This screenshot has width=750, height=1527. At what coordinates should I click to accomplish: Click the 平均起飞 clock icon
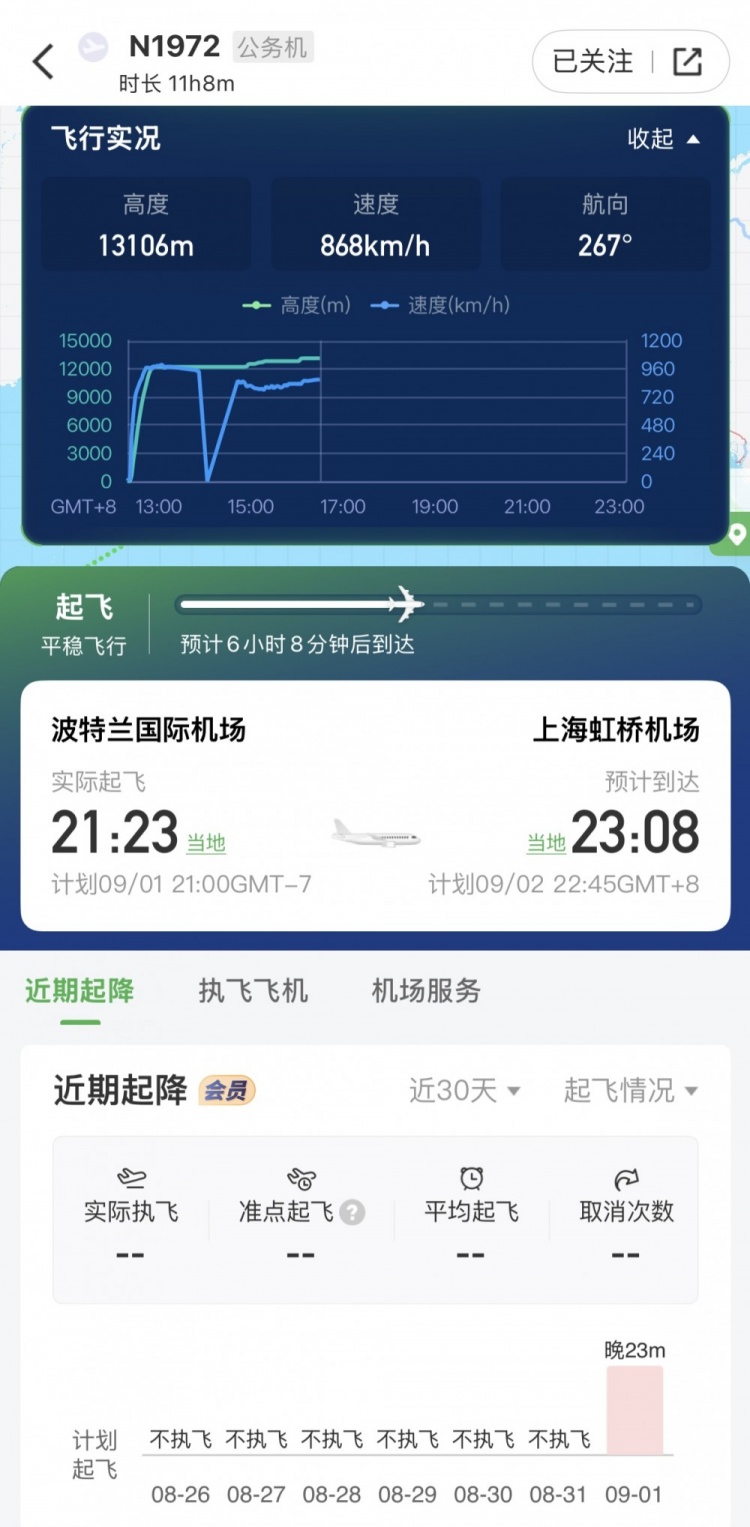pyautogui.click(x=470, y=1178)
